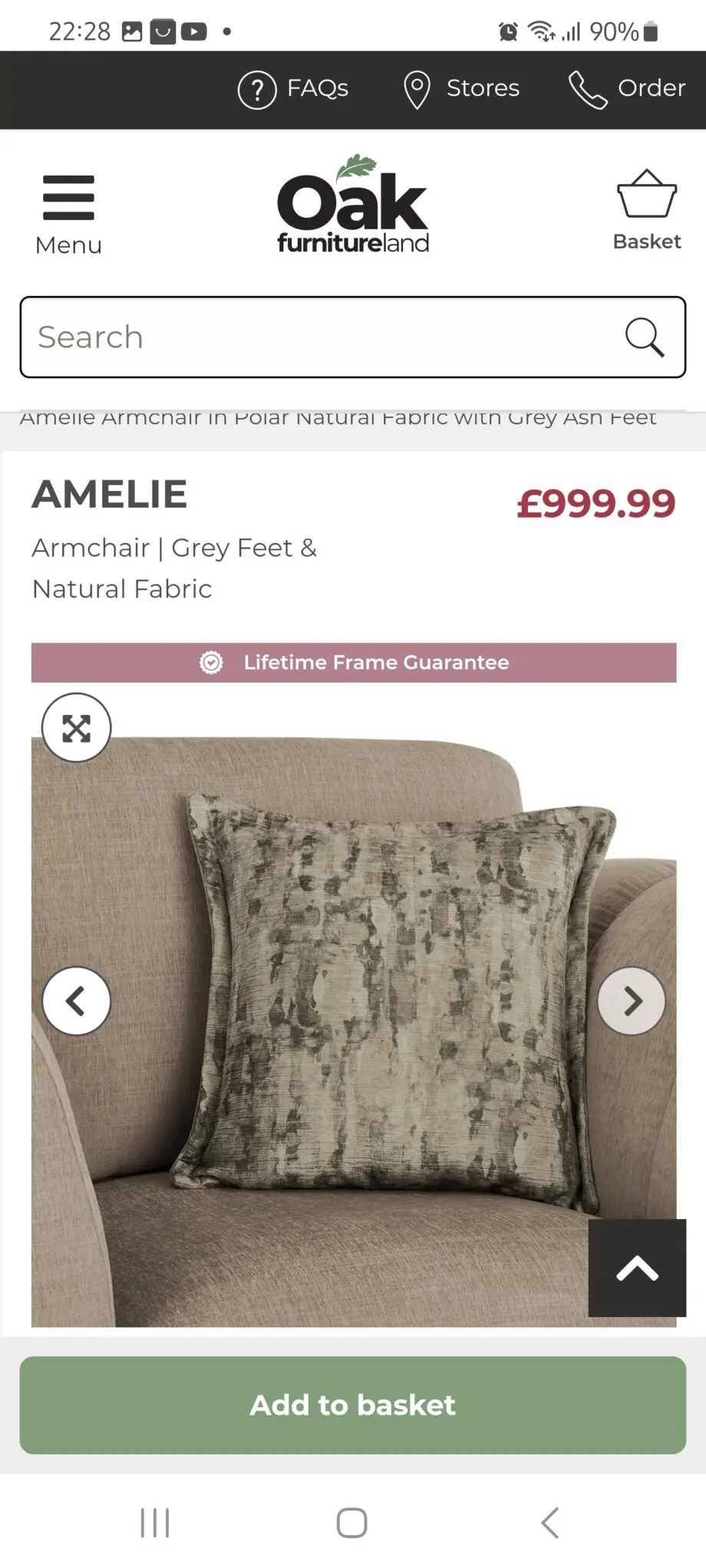The width and height of the screenshot is (706, 1568).
Task: Open recent apps from navigation bar
Action: pos(155,1523)
